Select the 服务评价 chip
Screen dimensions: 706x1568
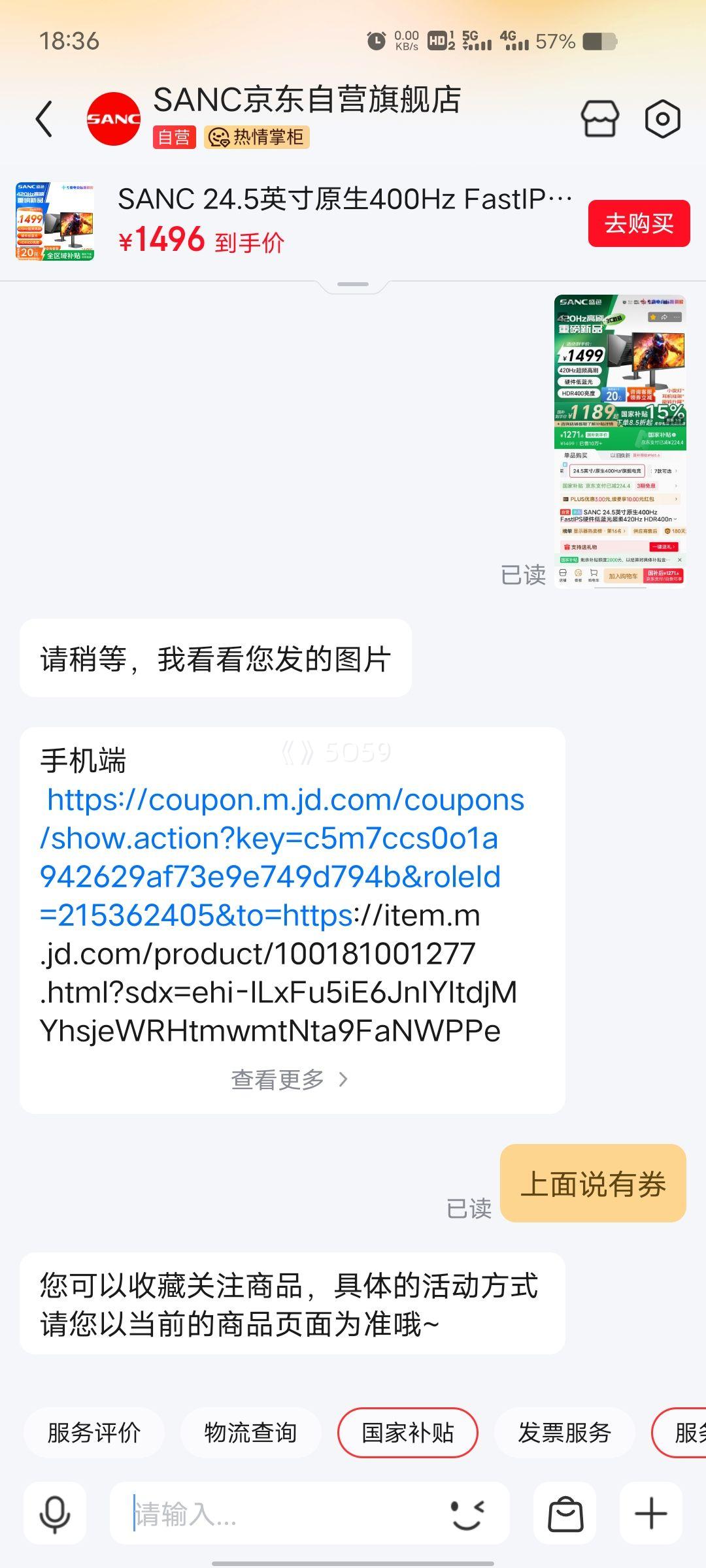click(93, 1433)
